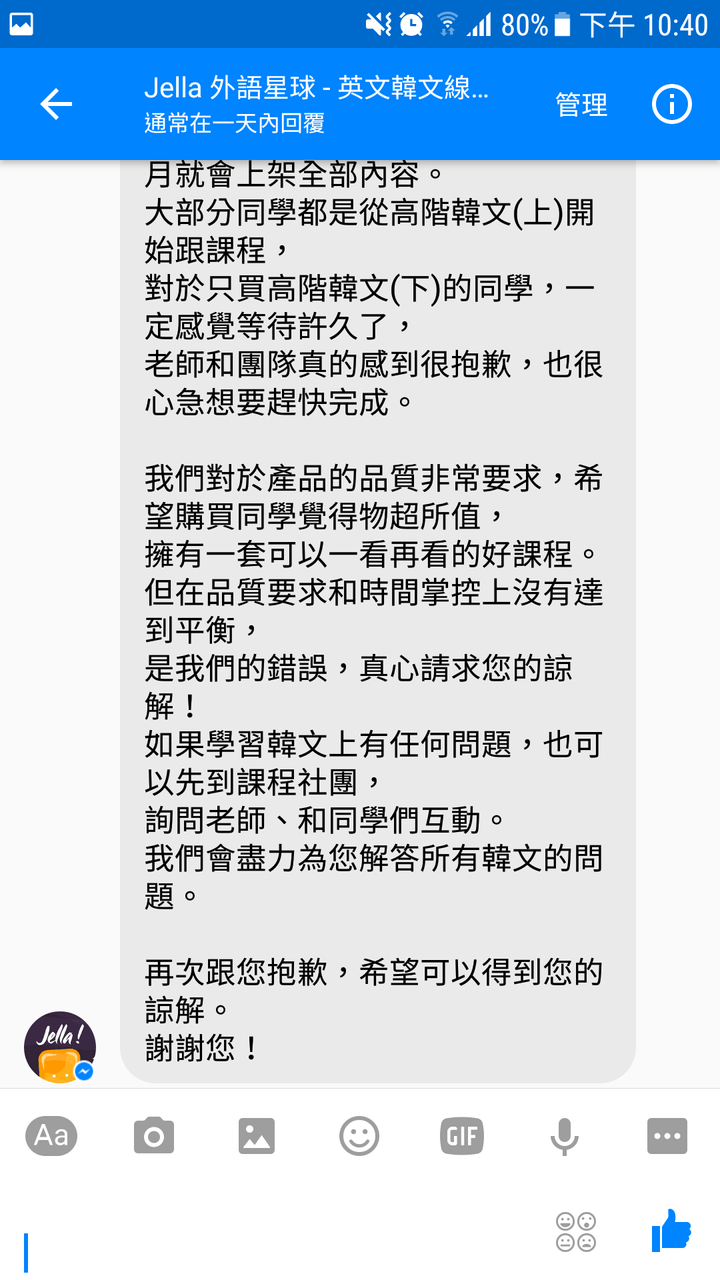Open the emoji faces selector

(576, 1232)
